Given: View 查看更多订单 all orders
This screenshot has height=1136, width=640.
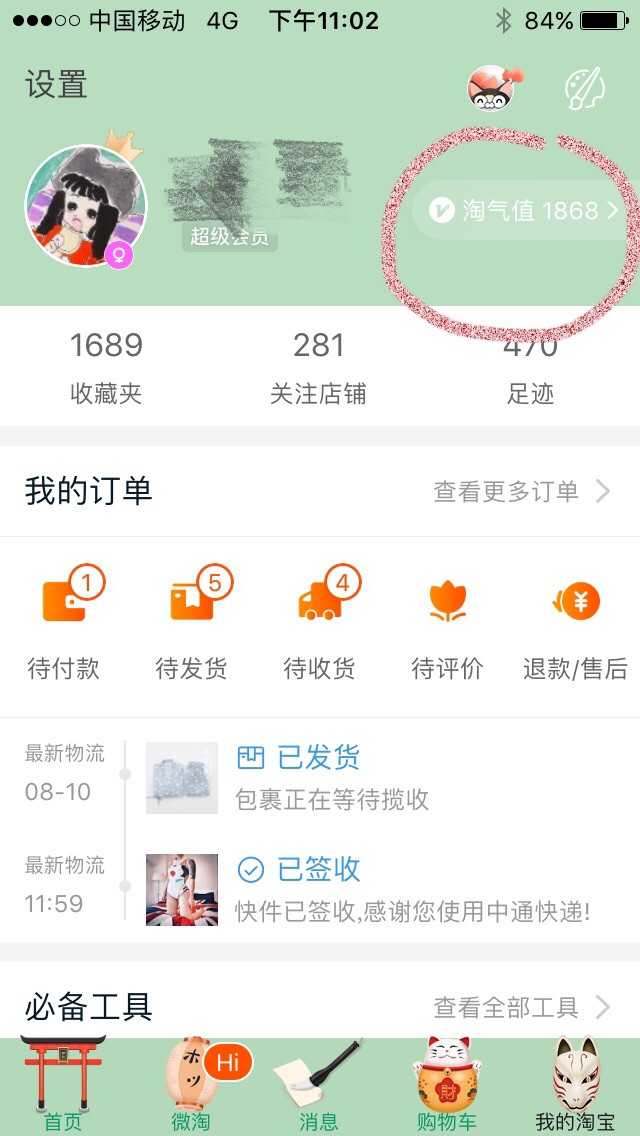Looking at the screenshot, I should (520, 491).
